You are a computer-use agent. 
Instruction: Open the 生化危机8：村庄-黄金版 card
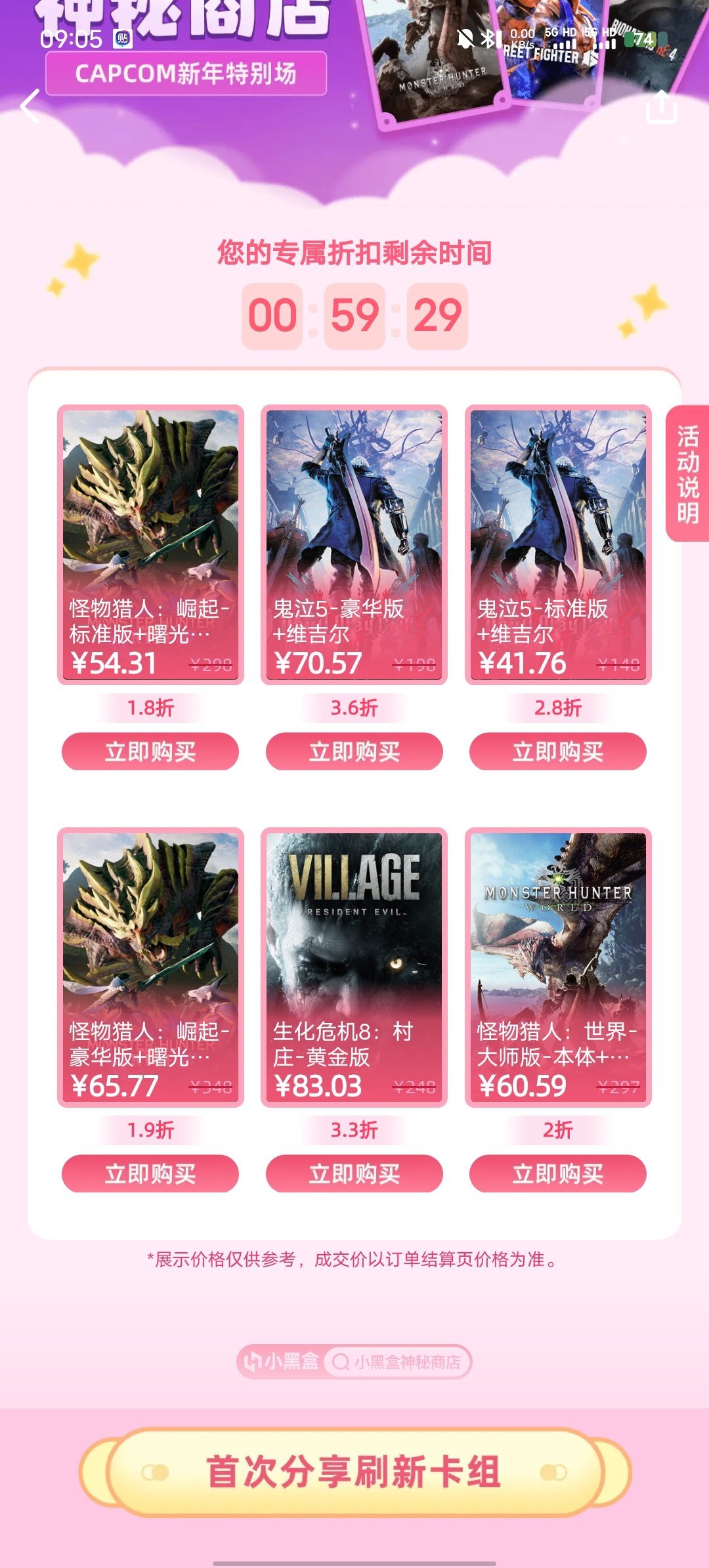coord(354,967)
